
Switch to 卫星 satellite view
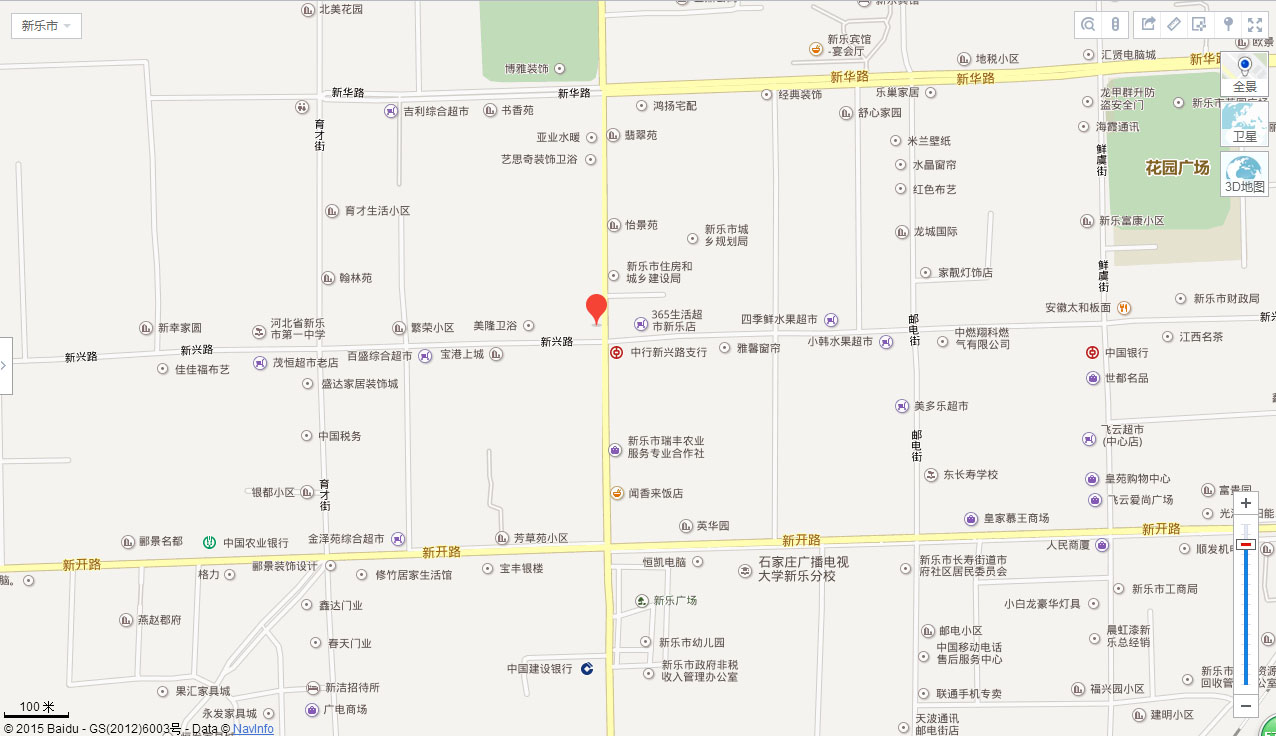coord(1245,124)
